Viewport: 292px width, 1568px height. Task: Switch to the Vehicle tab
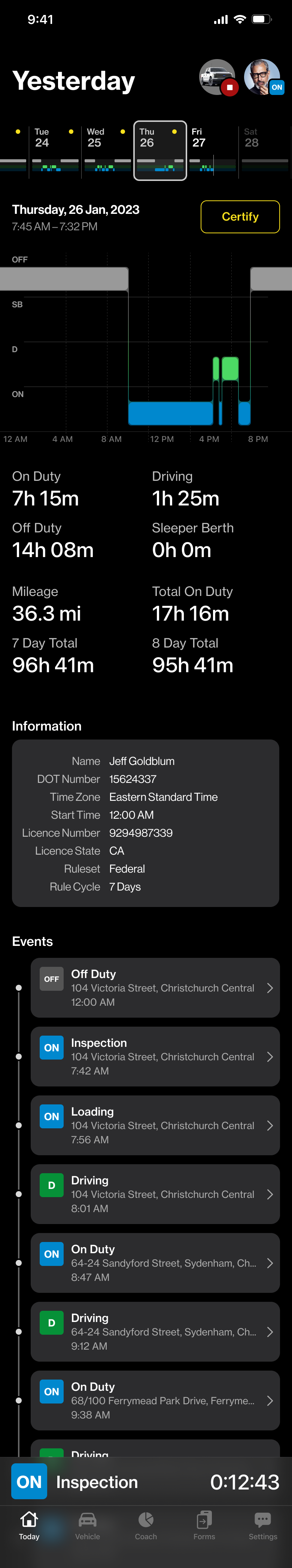(87, 1525)
